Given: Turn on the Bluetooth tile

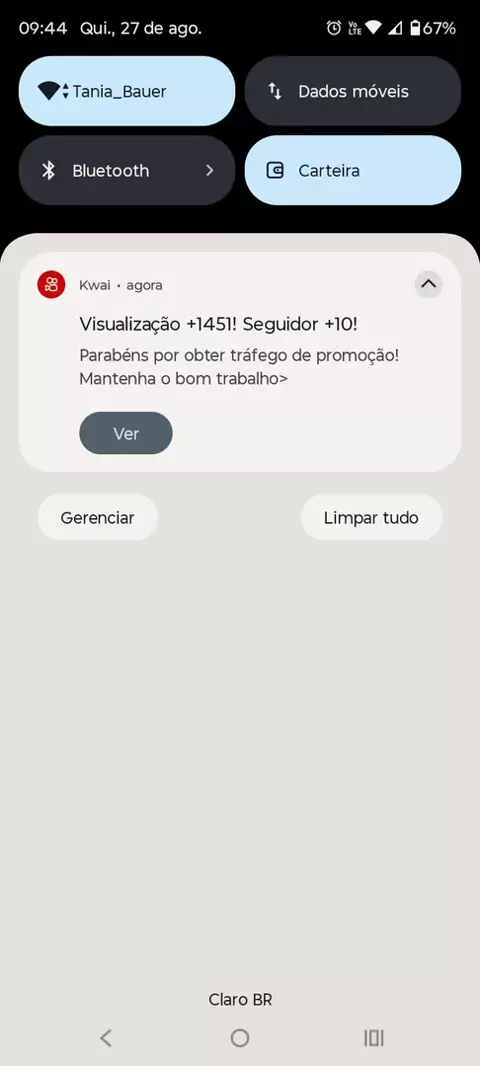Looking at the screenshot, I should coord(126,170).
